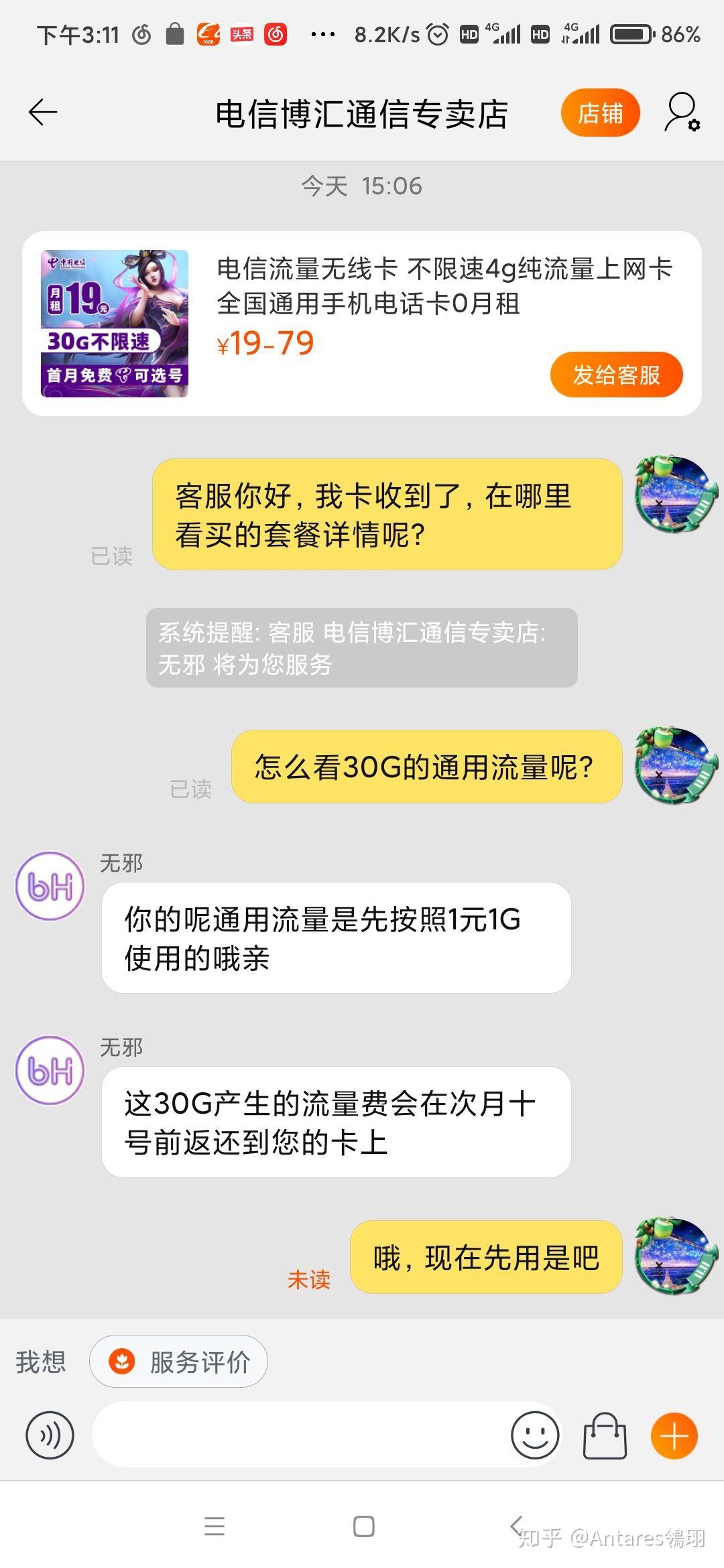Open the emoji picker
The width and height of the screenshot is (724, 1568).
pos(535,1435)
